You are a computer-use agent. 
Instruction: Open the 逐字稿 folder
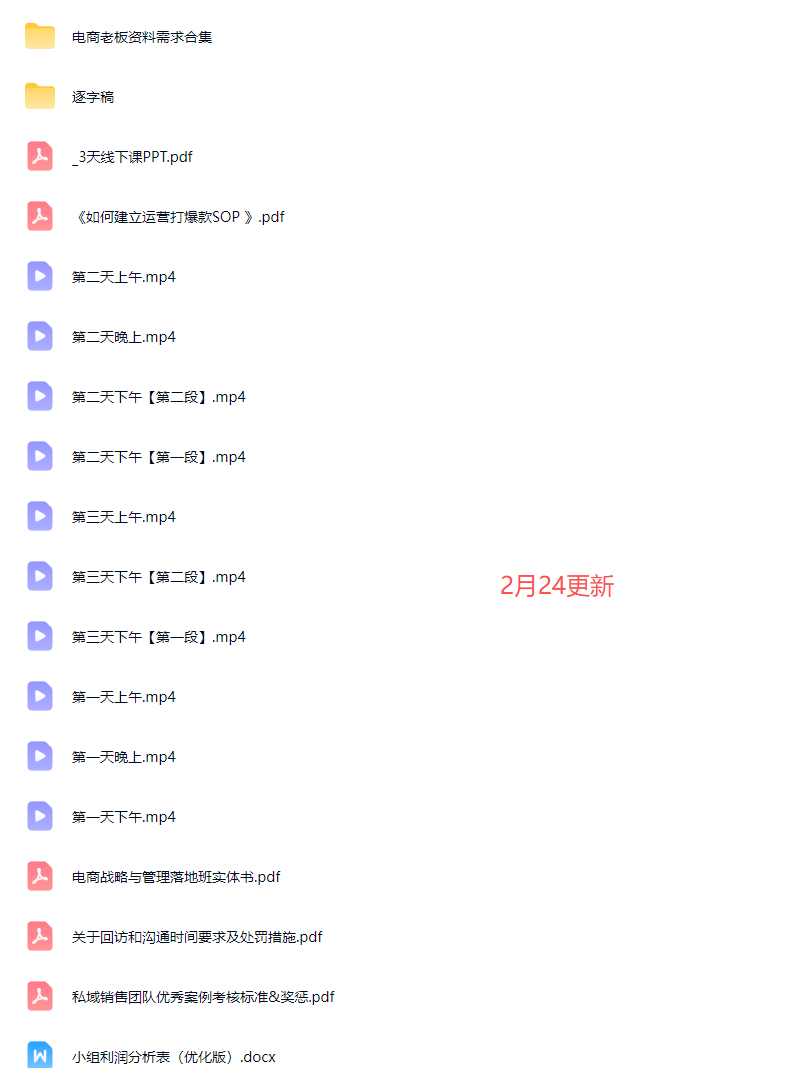93,97
